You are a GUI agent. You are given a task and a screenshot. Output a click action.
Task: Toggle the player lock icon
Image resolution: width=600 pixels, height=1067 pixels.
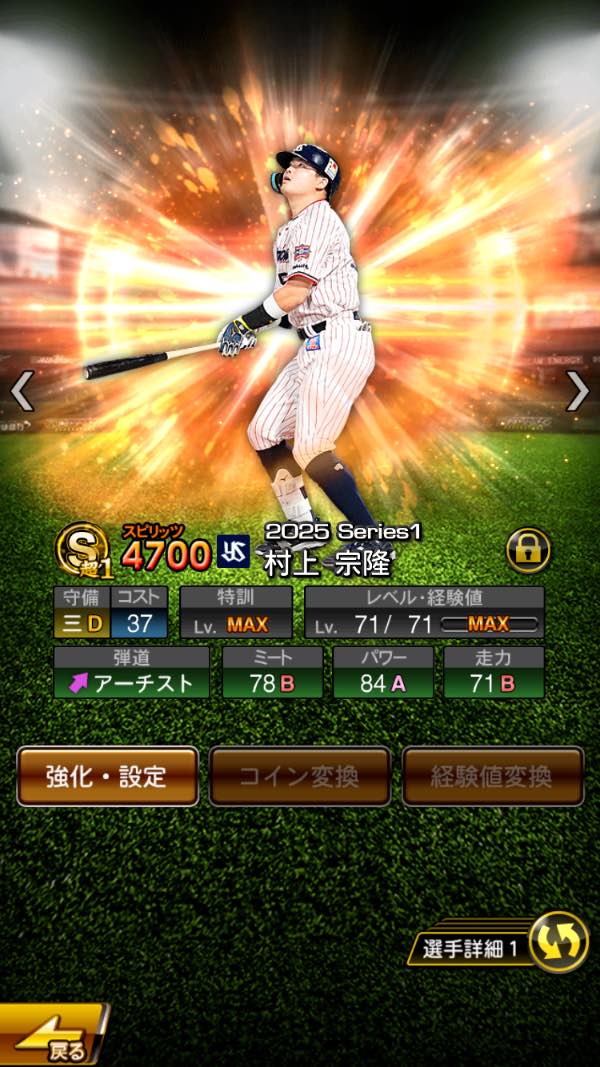pos(528,550)
